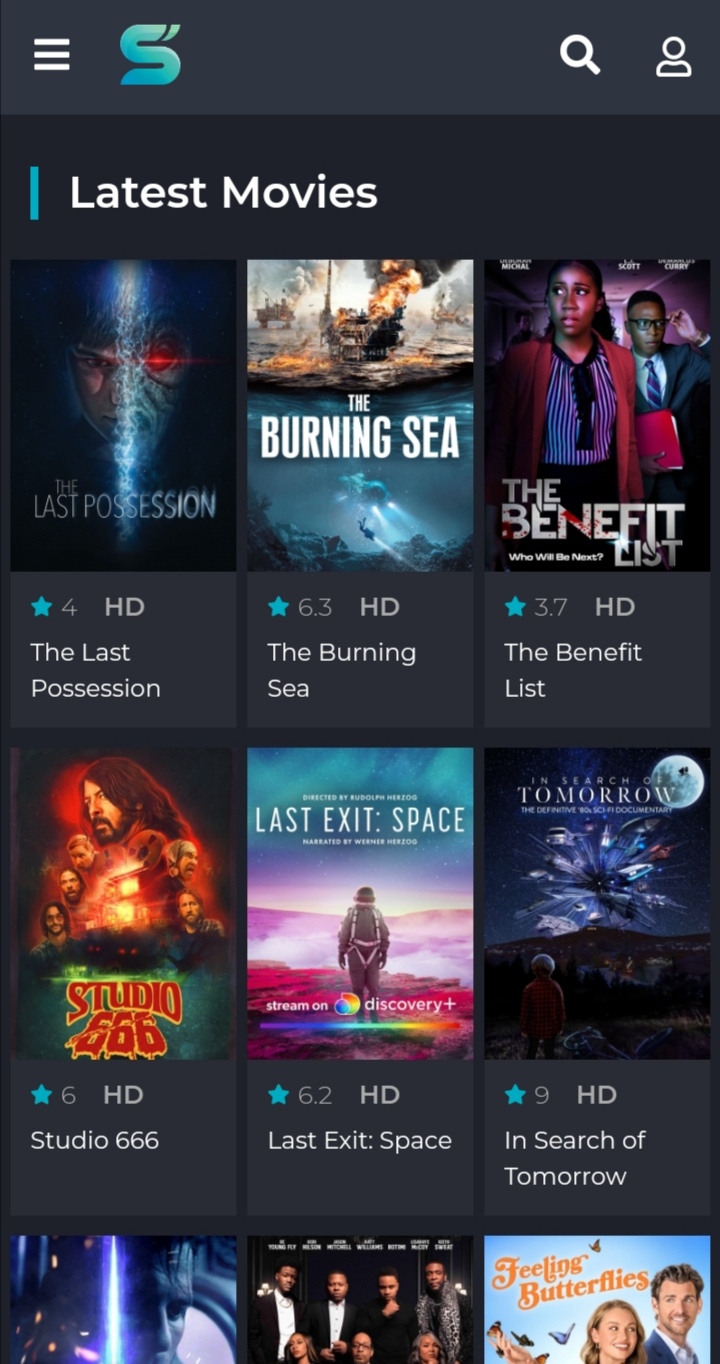
Task: Open Studio 666 movie card
Action: coord(124,904)
